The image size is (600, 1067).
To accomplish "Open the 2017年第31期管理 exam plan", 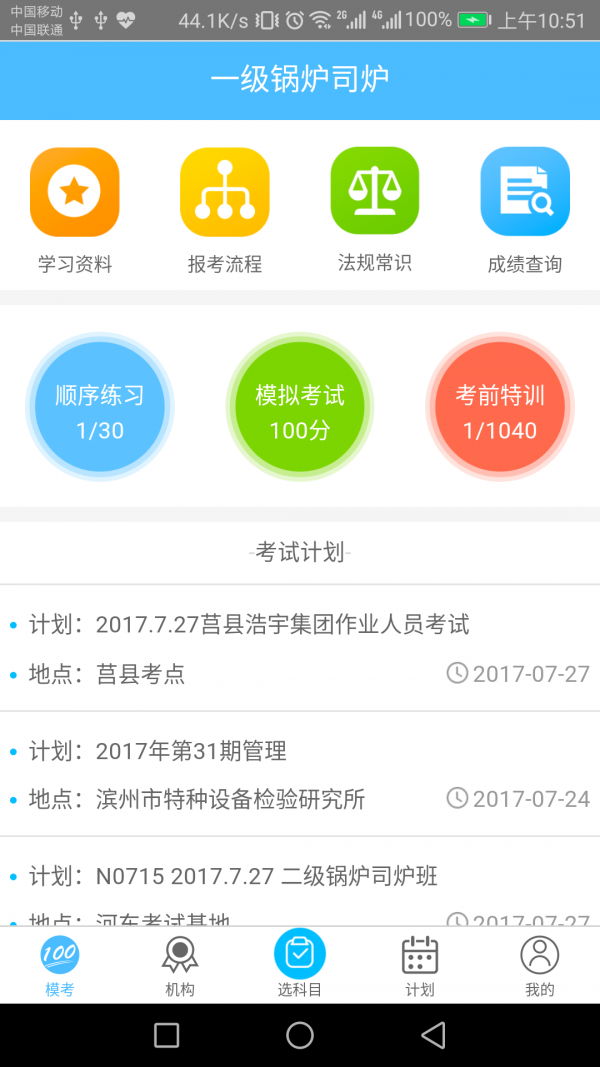I will click(x=191, y=751).
